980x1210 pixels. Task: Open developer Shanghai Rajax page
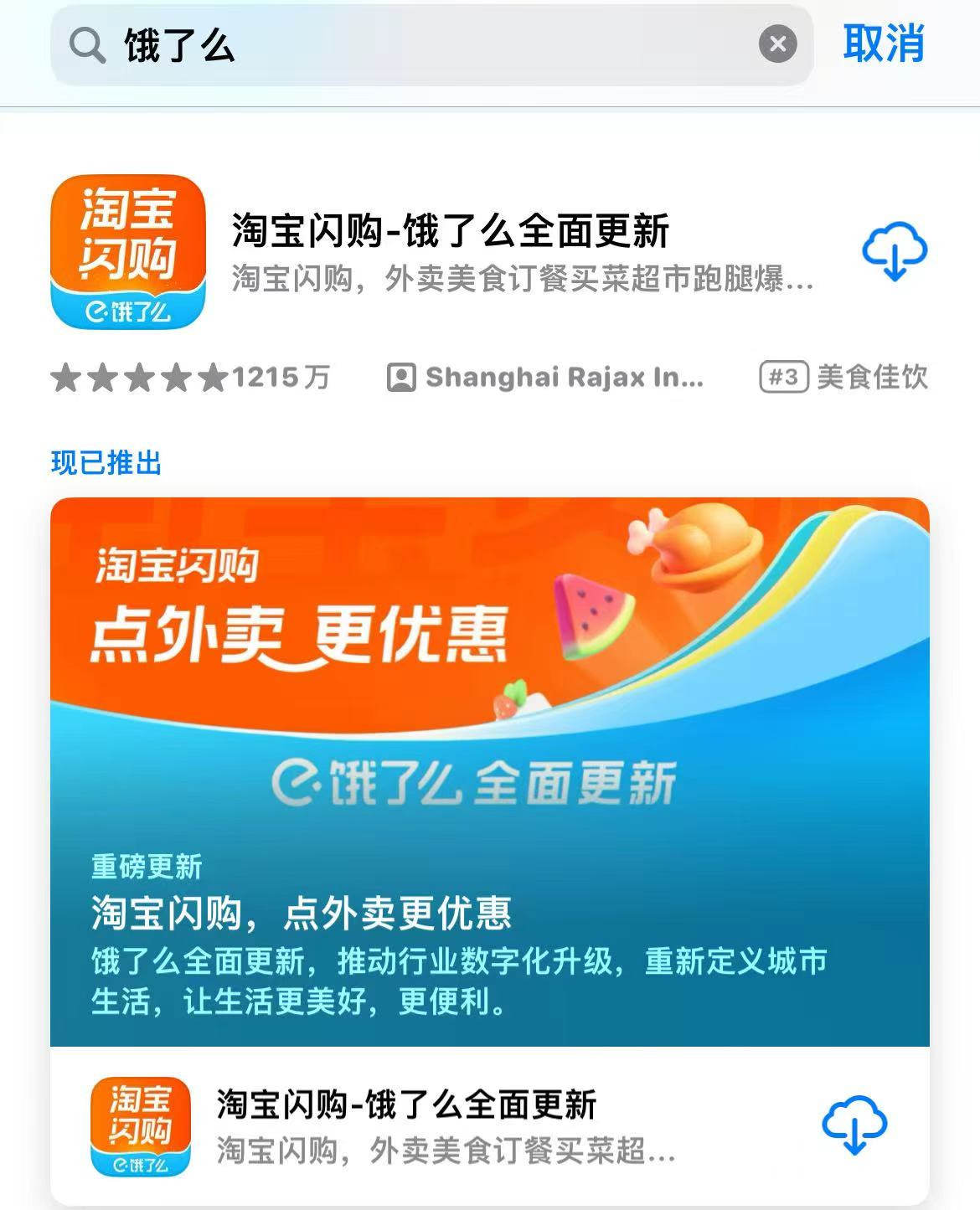point(546,378)
